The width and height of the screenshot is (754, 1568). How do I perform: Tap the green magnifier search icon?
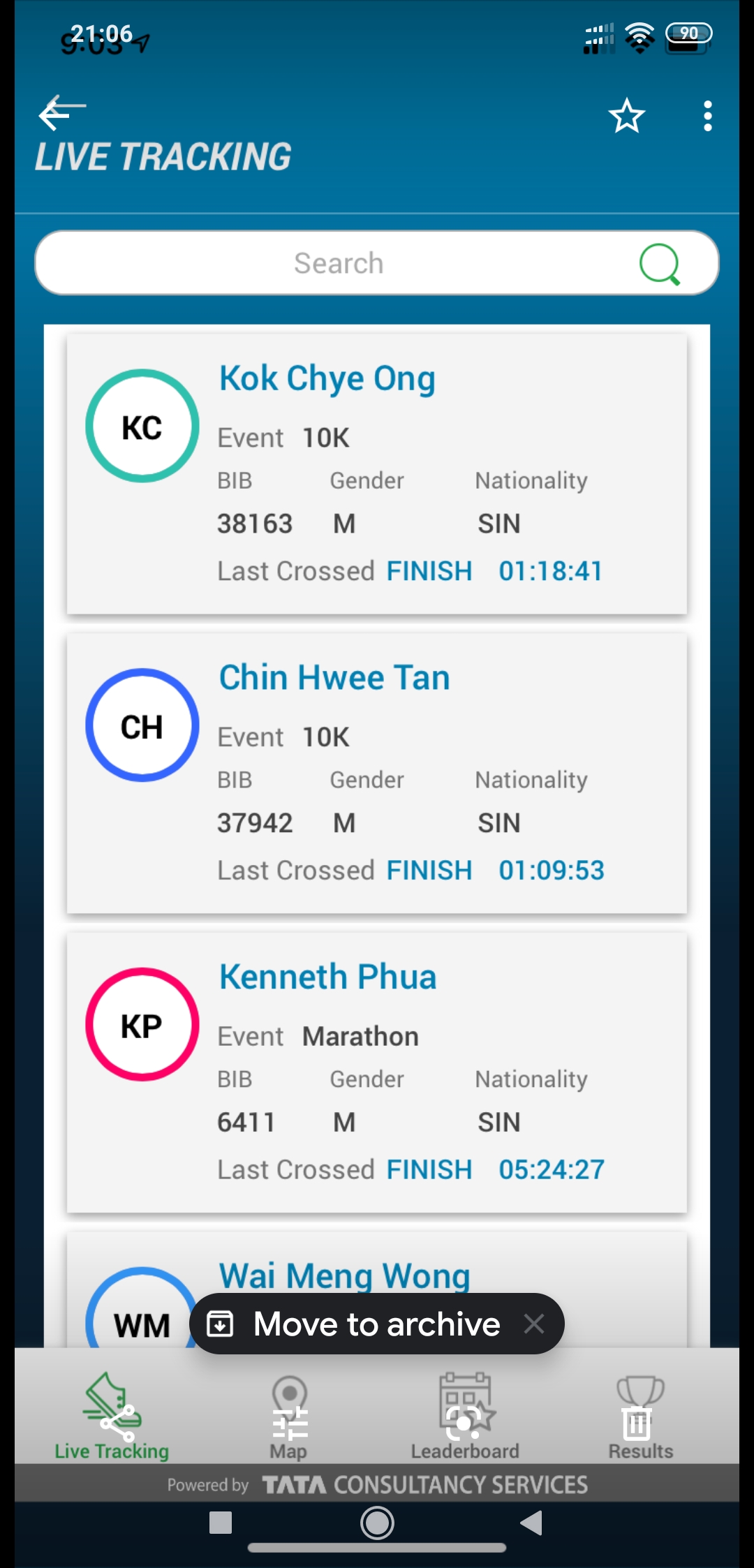coord(660,264)
